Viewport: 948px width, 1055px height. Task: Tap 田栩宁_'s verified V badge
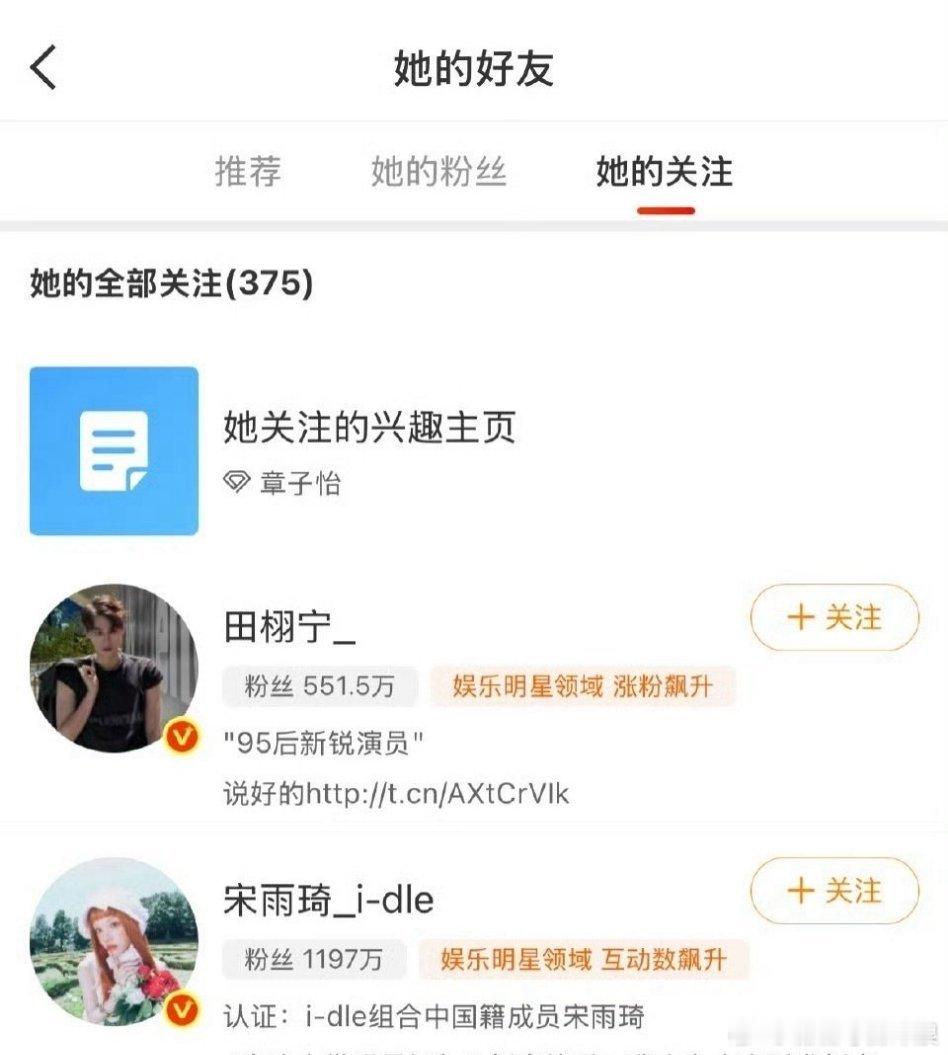pos(183,733)
